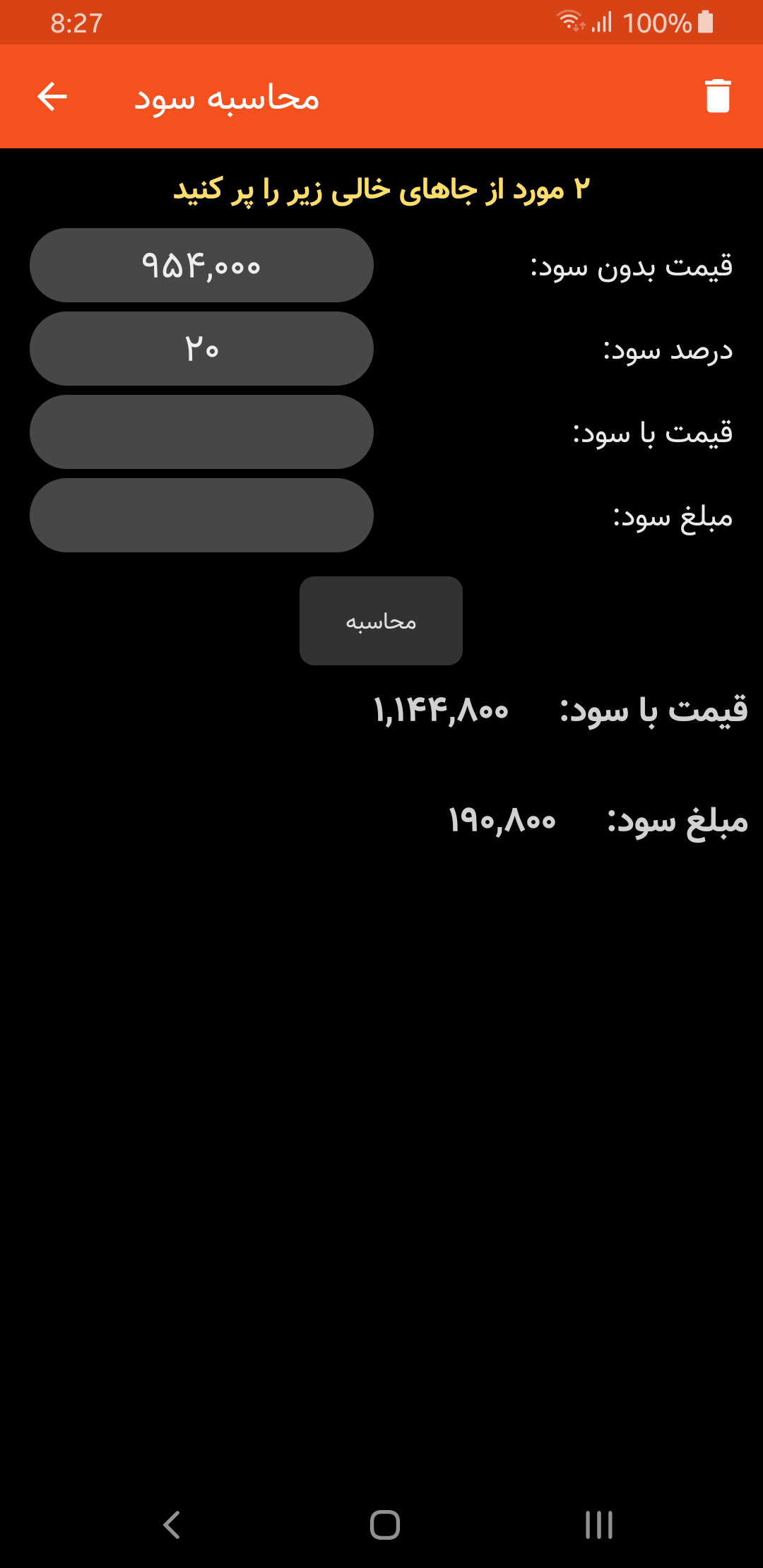Go to the home screen
763x1568 pixels.
384,1525
